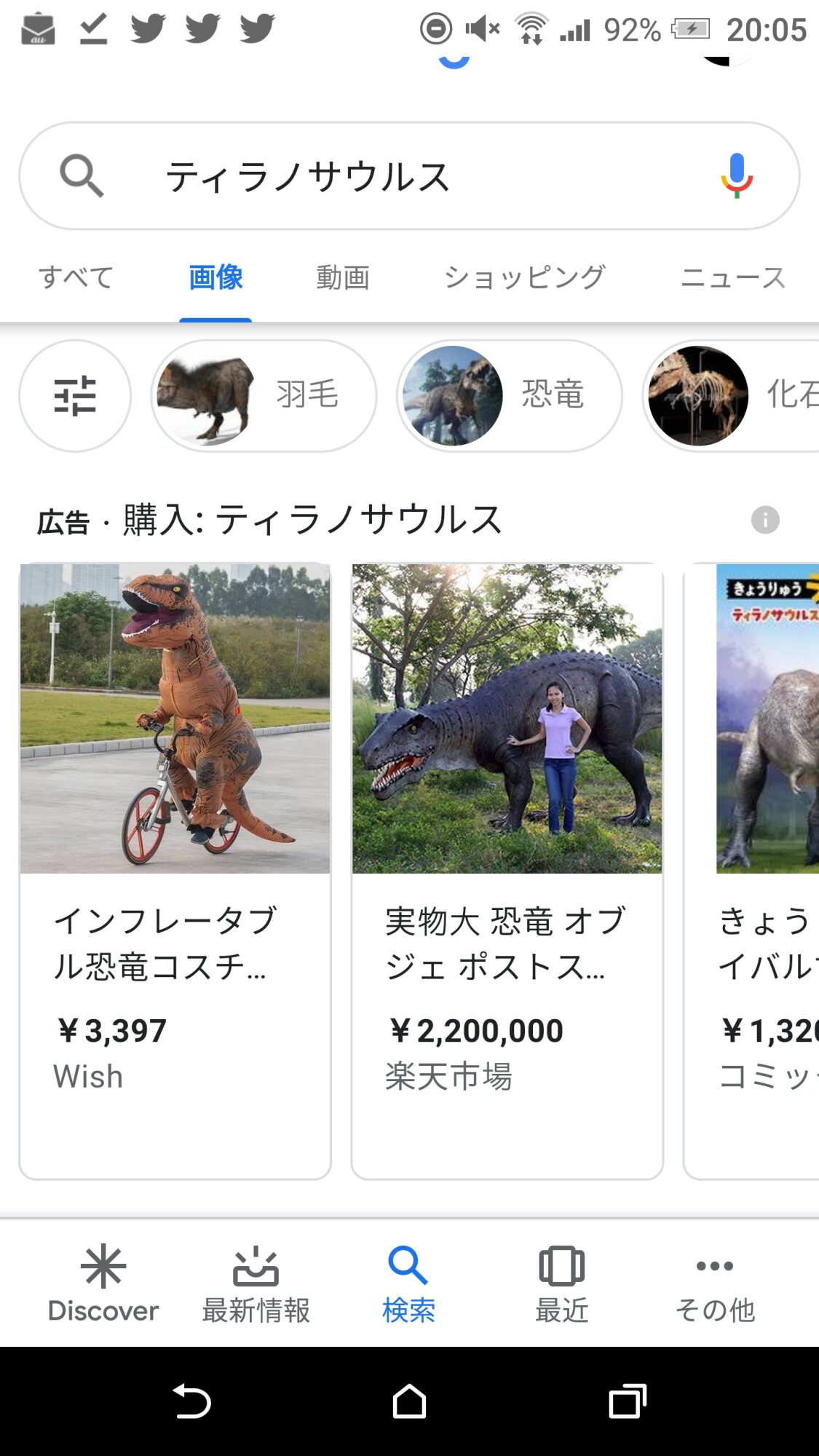Image resolution: width=819 pixels, height=1456 pixels.
Task: Filter images by the fossil skeleton chip
Action: (732, 396)
